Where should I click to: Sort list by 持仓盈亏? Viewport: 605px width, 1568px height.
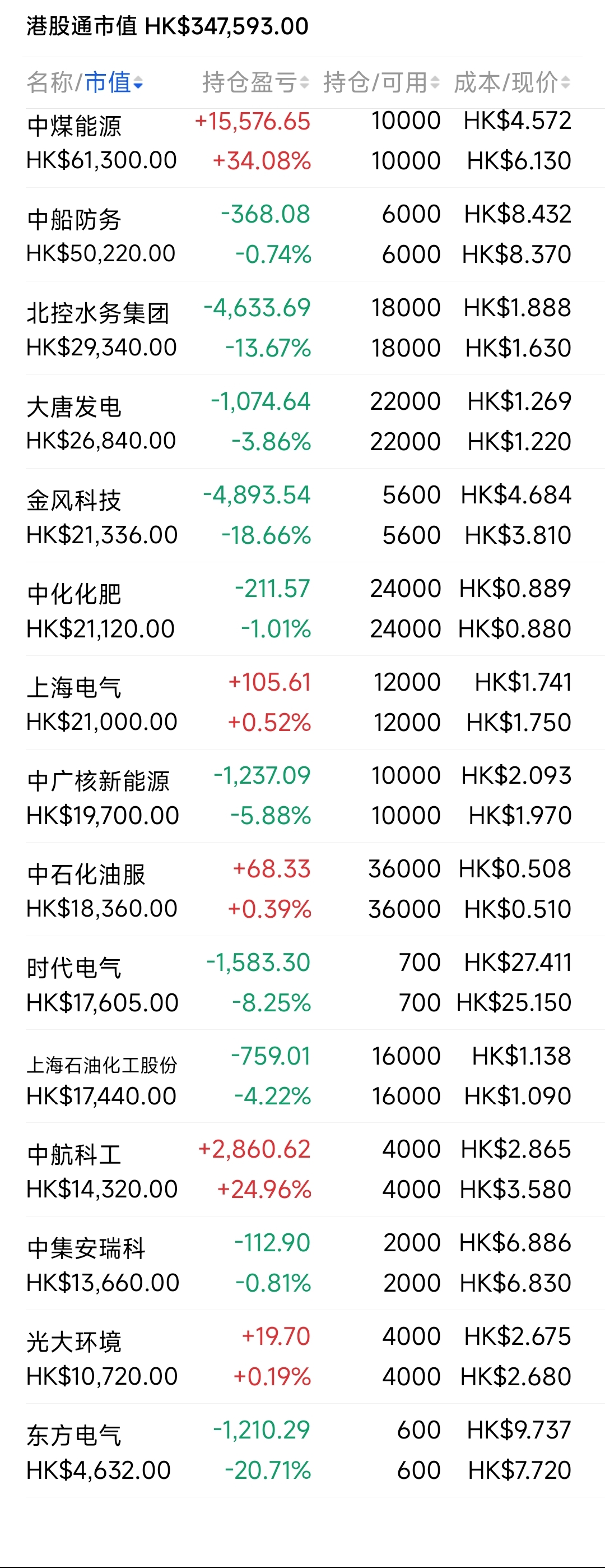click(x=255, y=82)
